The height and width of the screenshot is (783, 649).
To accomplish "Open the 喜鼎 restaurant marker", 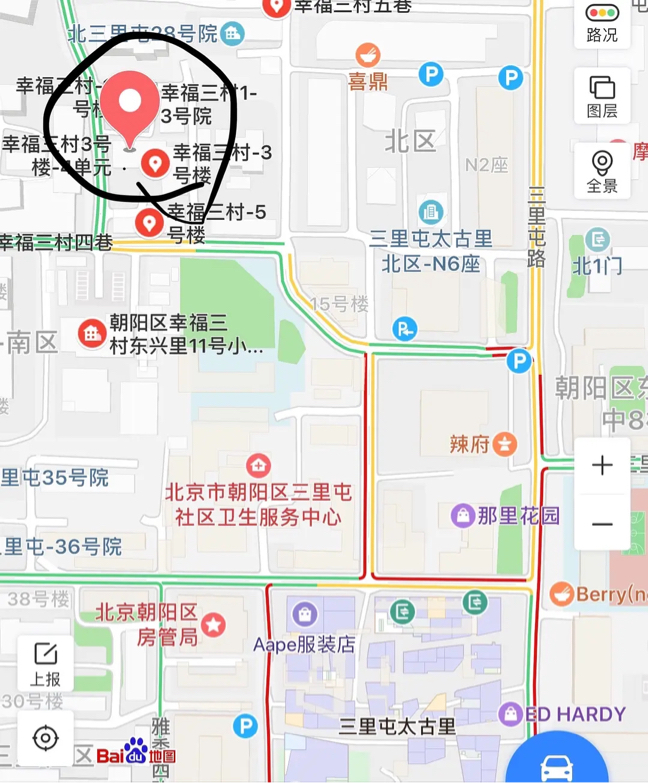I will point(368,54).
